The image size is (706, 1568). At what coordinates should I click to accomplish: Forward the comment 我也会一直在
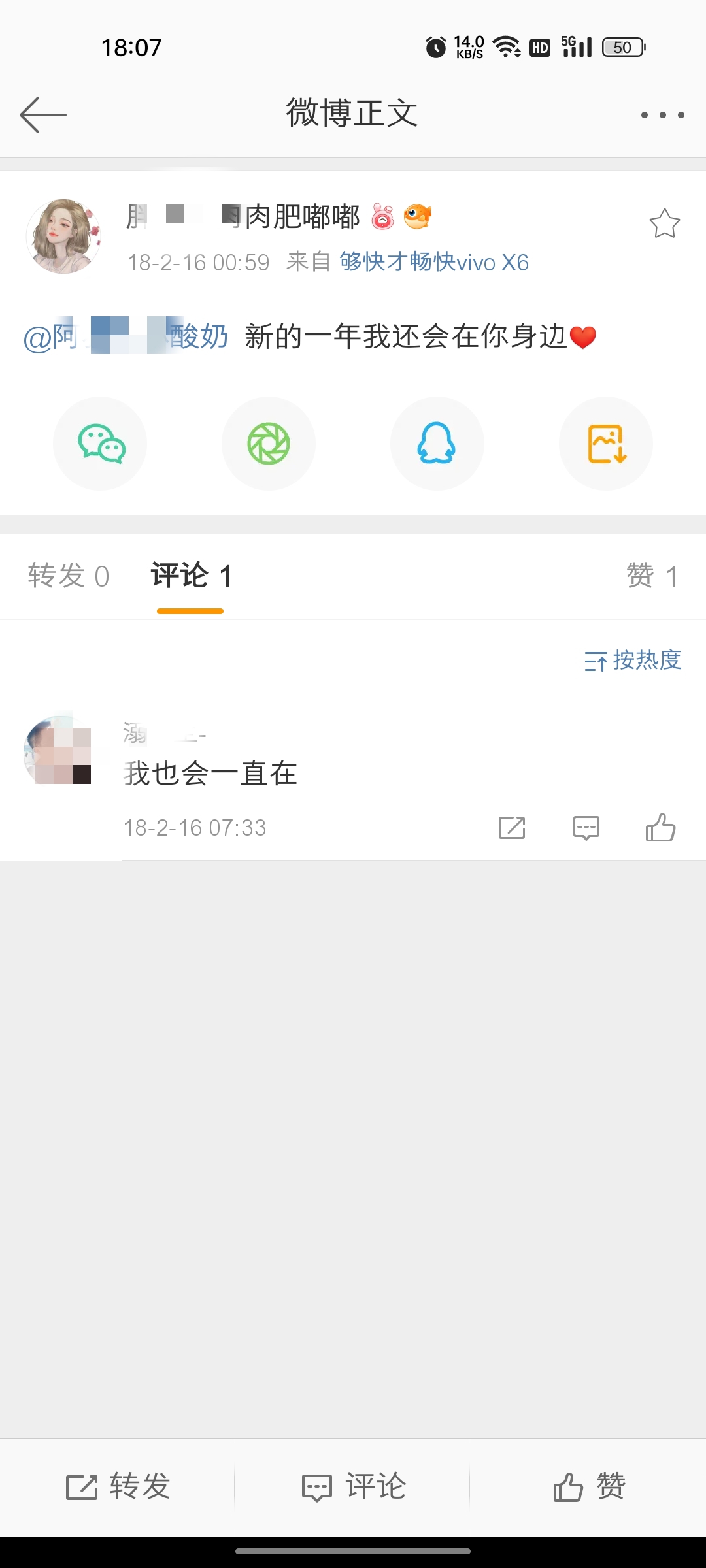512,827
